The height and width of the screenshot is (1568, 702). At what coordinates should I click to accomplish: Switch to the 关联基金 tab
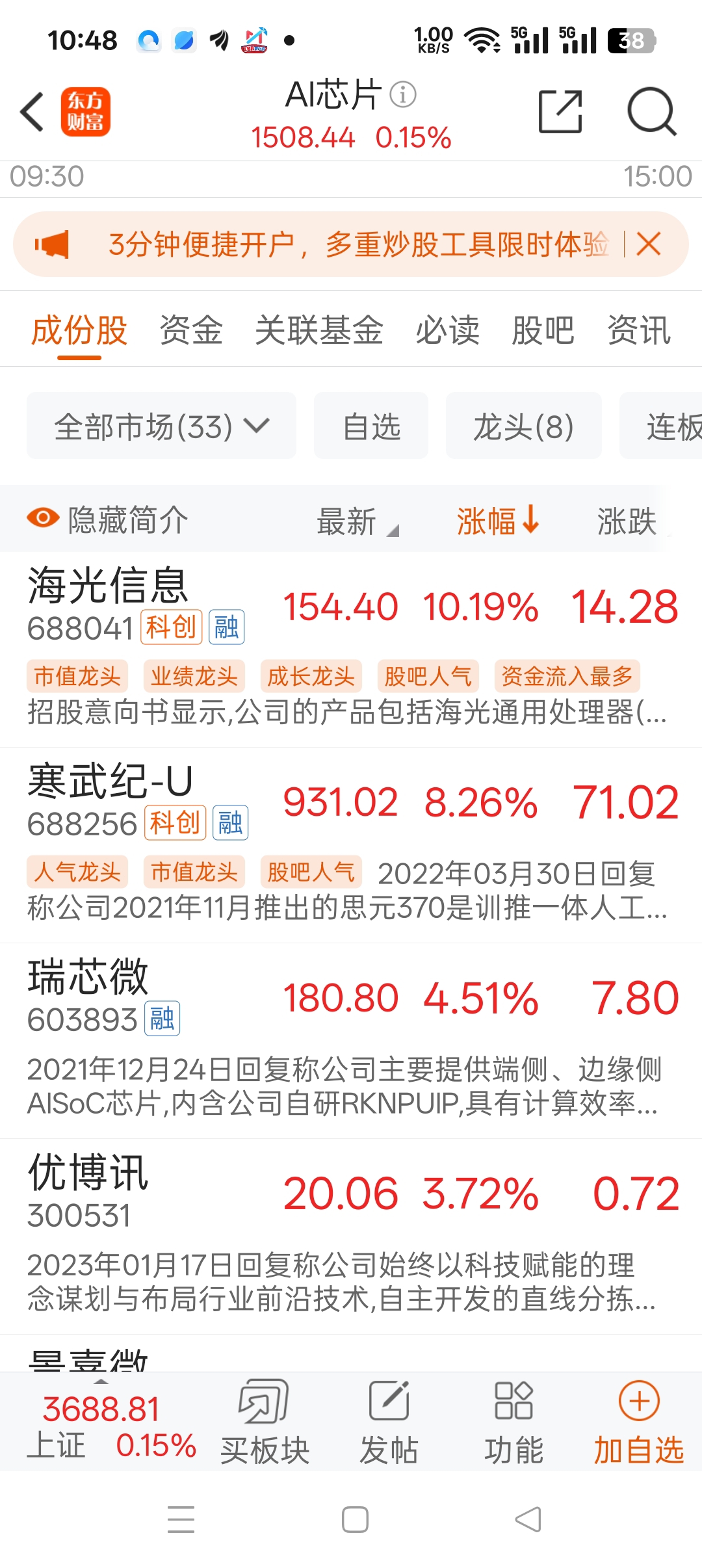point(319,330)
